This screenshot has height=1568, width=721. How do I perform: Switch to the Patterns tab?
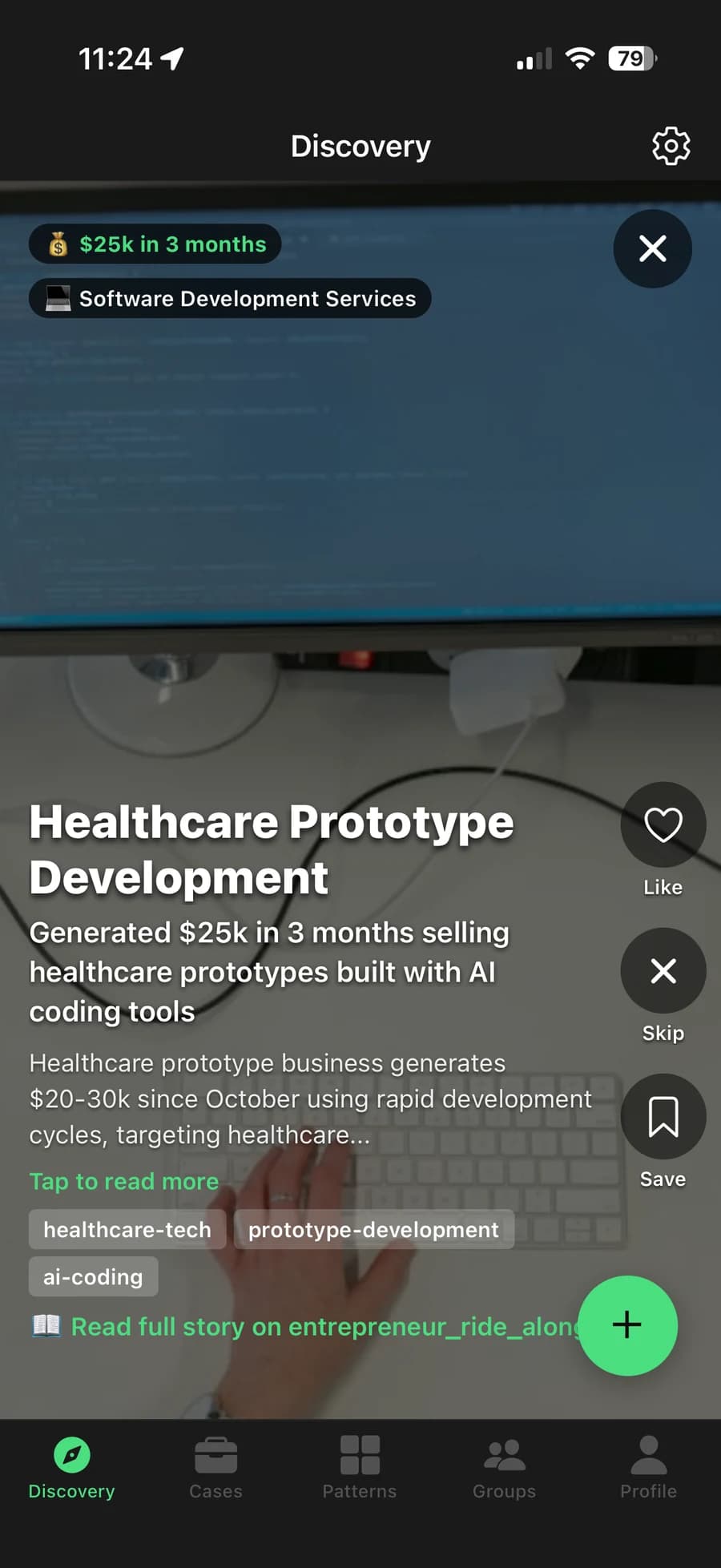[x=360, y=1468]
